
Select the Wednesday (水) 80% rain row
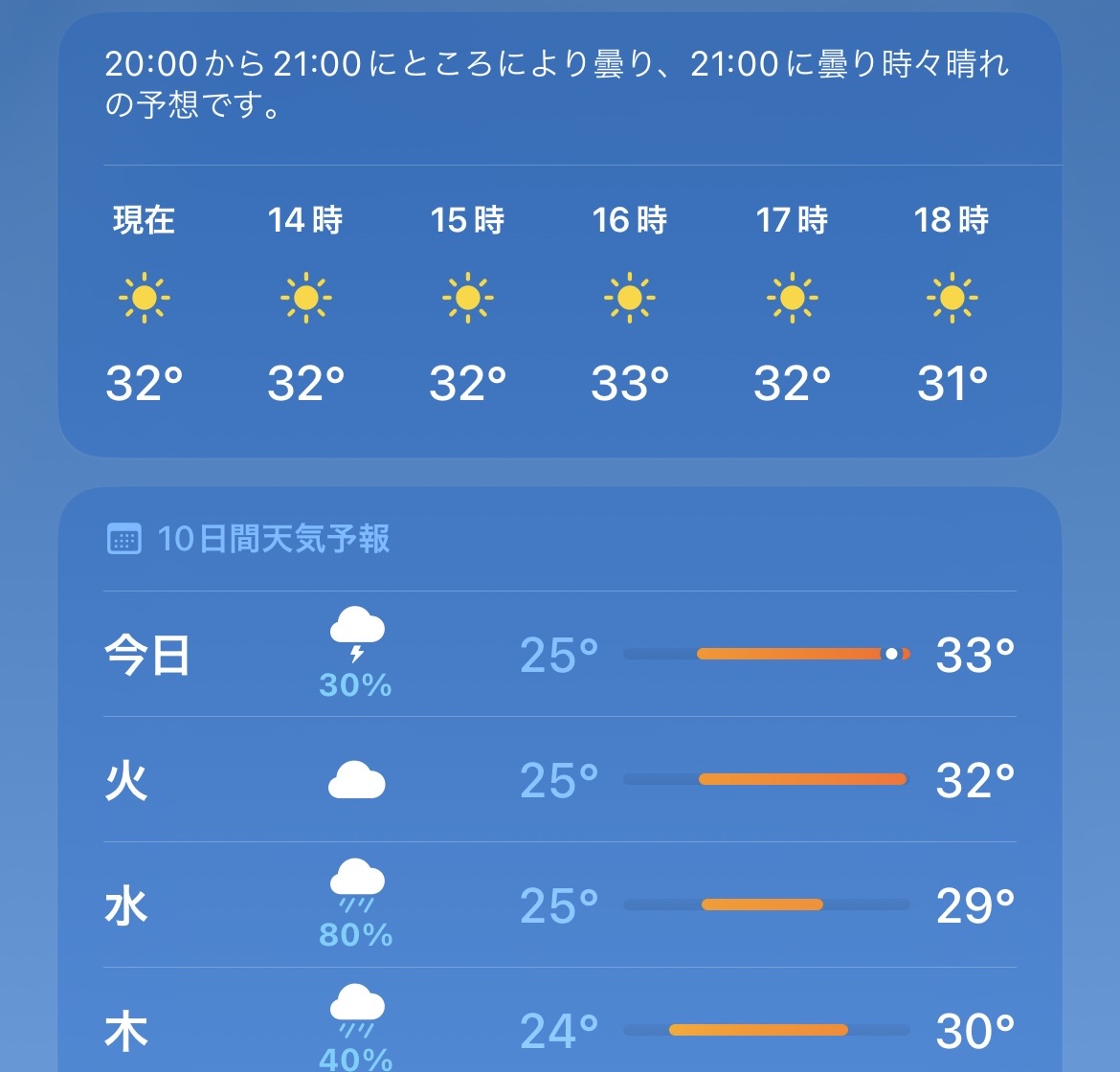click(560, 905)
